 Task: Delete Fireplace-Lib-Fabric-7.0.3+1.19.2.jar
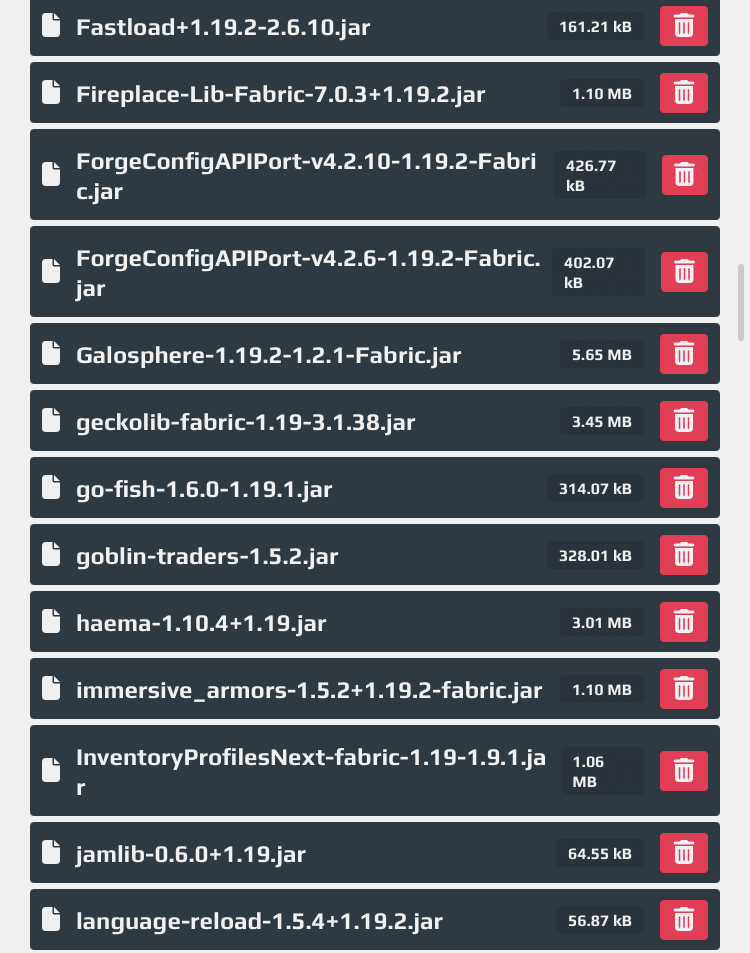[684, 93]
